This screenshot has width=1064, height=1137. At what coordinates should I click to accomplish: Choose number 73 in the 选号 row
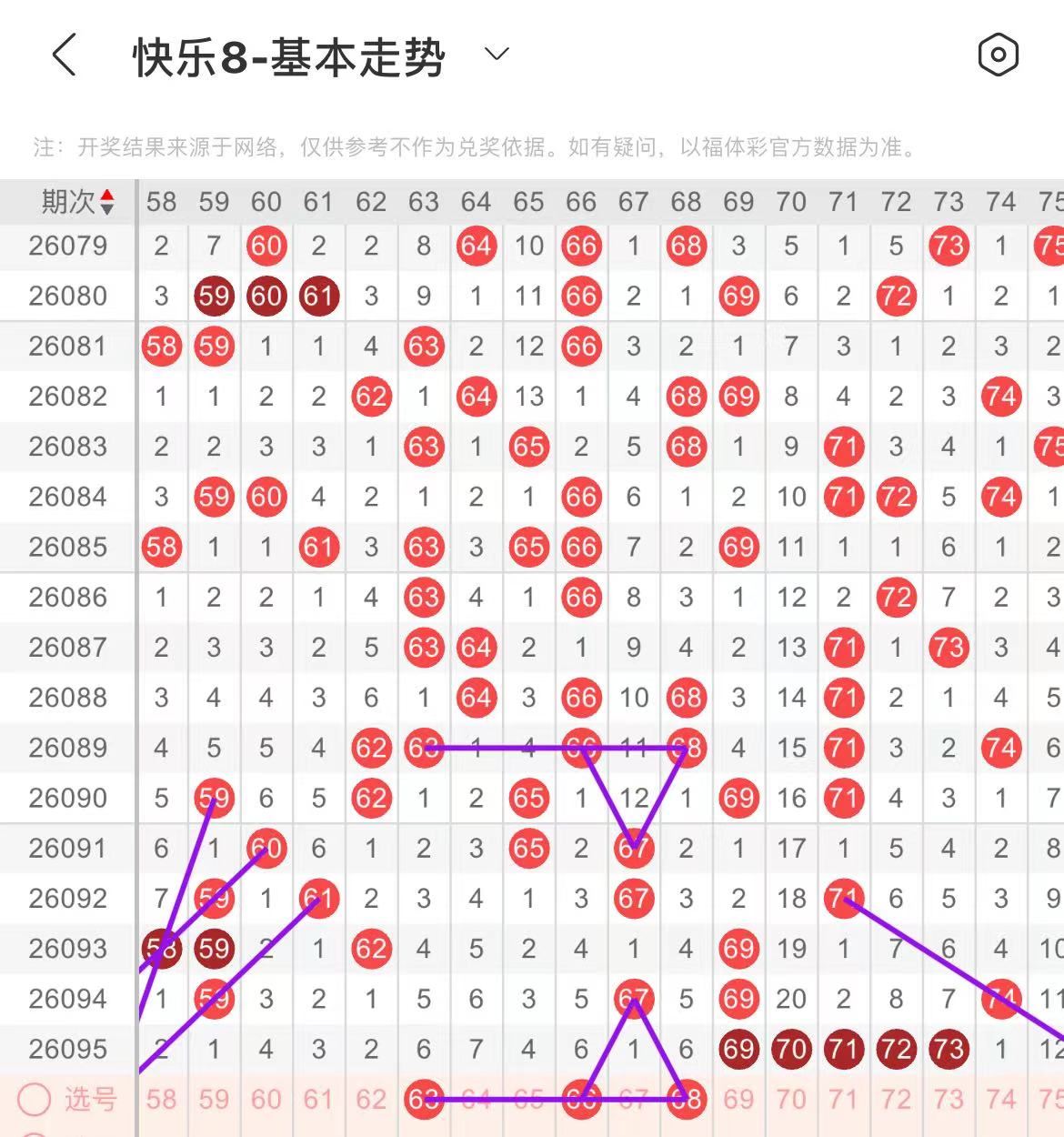pyautogui.click(x=949, y=1100)
